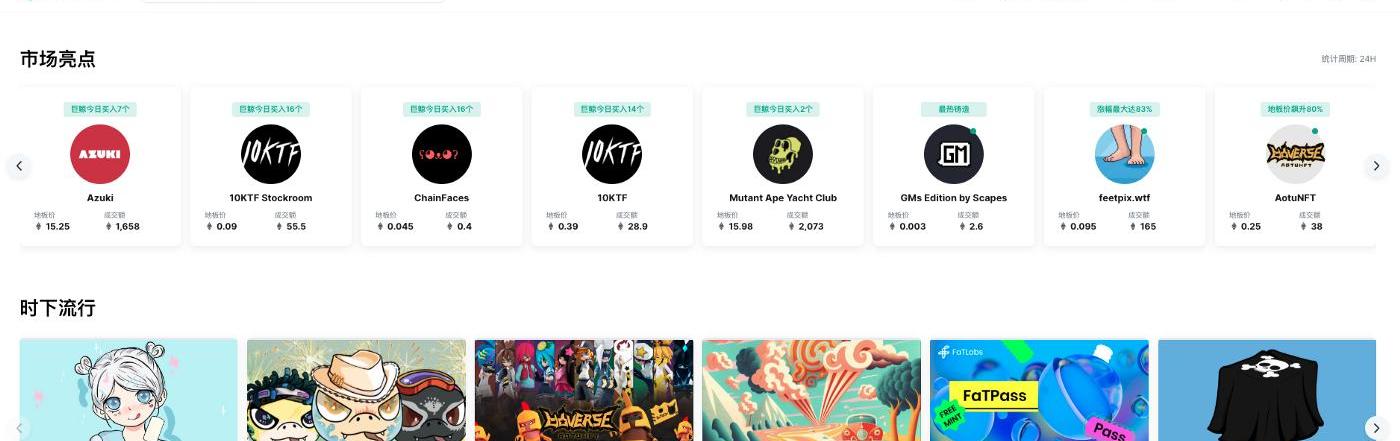Open the Azuki collection card

point(100,166)
